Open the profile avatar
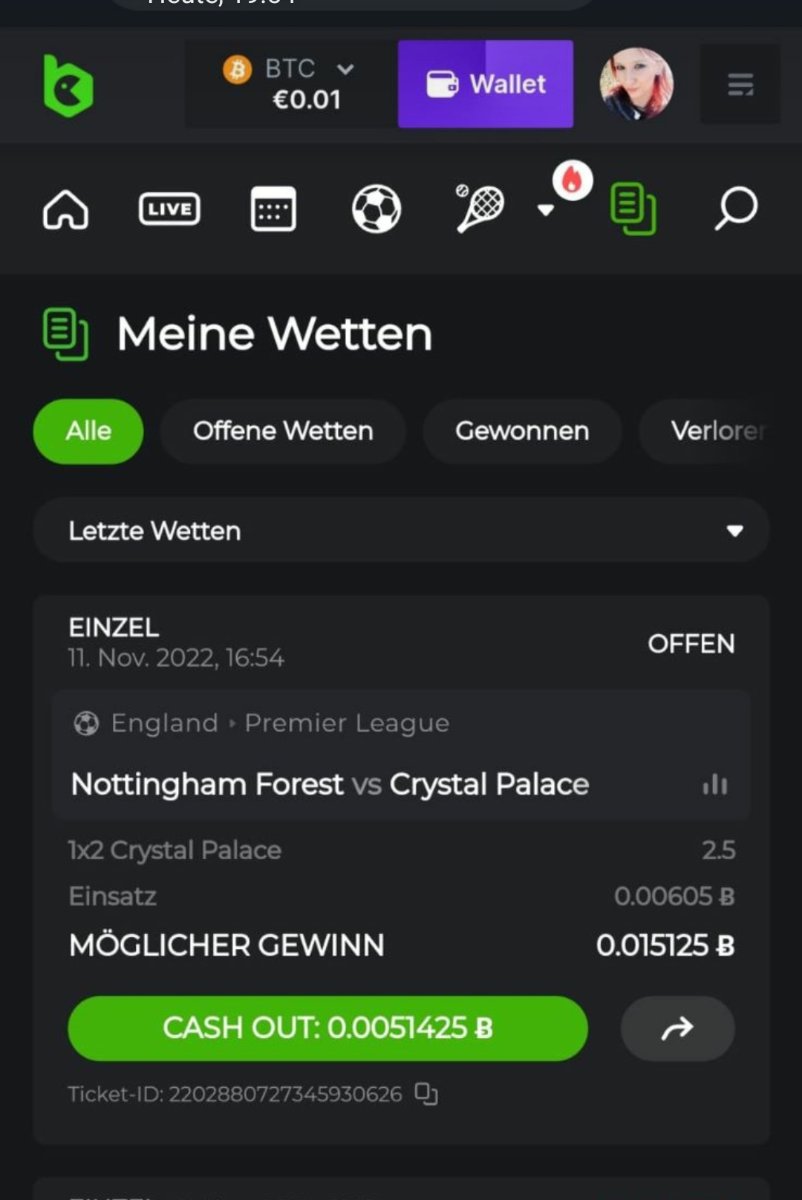The width and height of the screenshot is (802, 1200). pos(636,84)
